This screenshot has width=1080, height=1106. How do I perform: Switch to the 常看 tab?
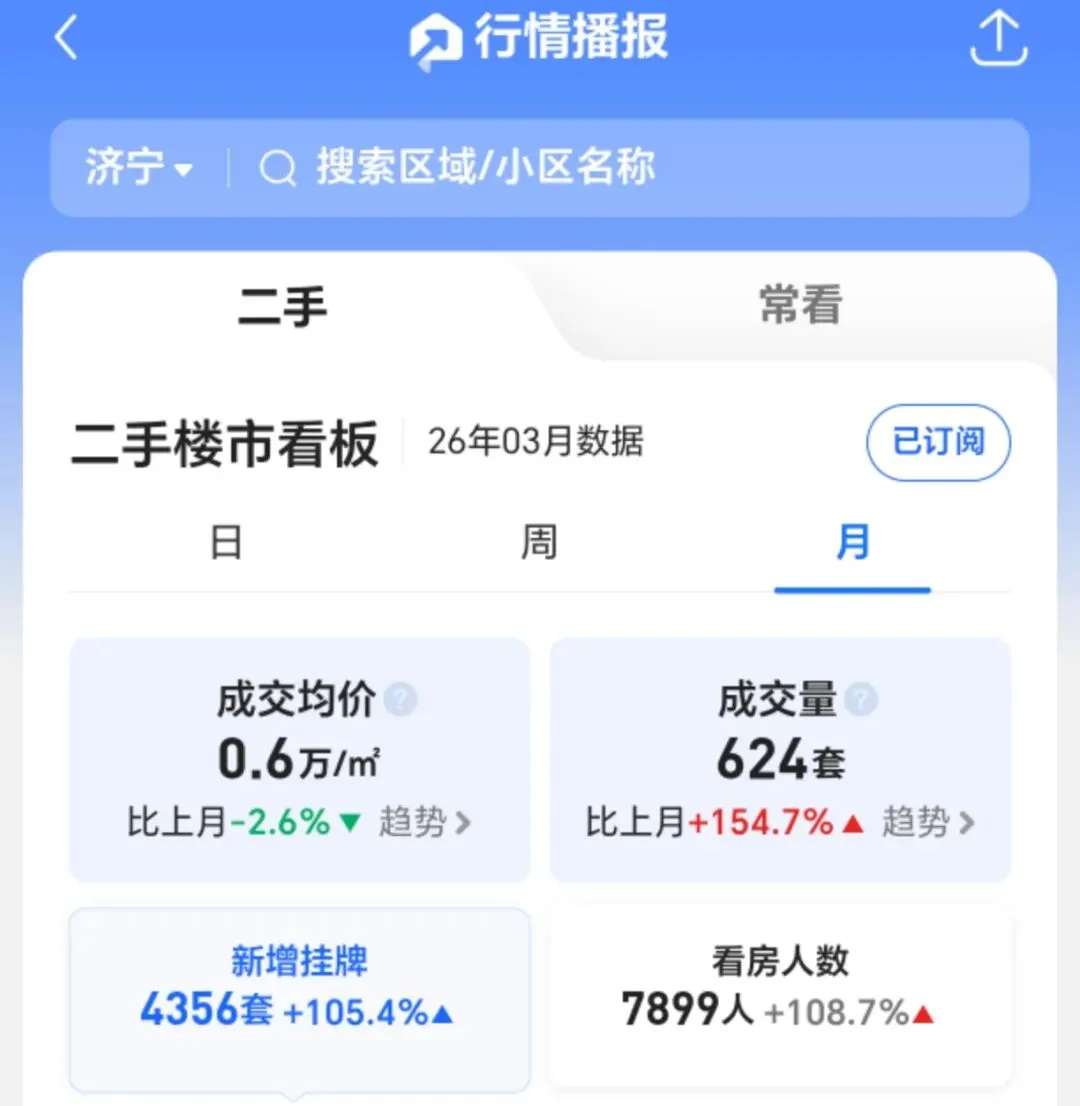(x=801, y=305)
